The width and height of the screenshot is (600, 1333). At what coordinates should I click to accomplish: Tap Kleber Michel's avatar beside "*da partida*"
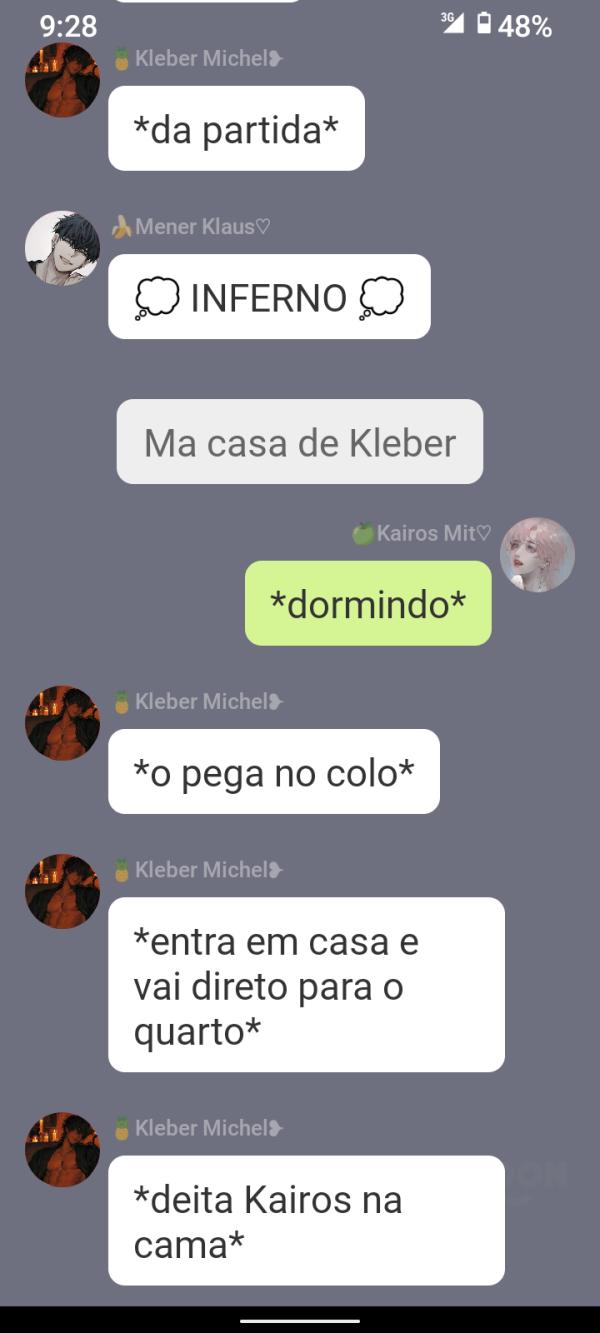(x=62, y=80)
